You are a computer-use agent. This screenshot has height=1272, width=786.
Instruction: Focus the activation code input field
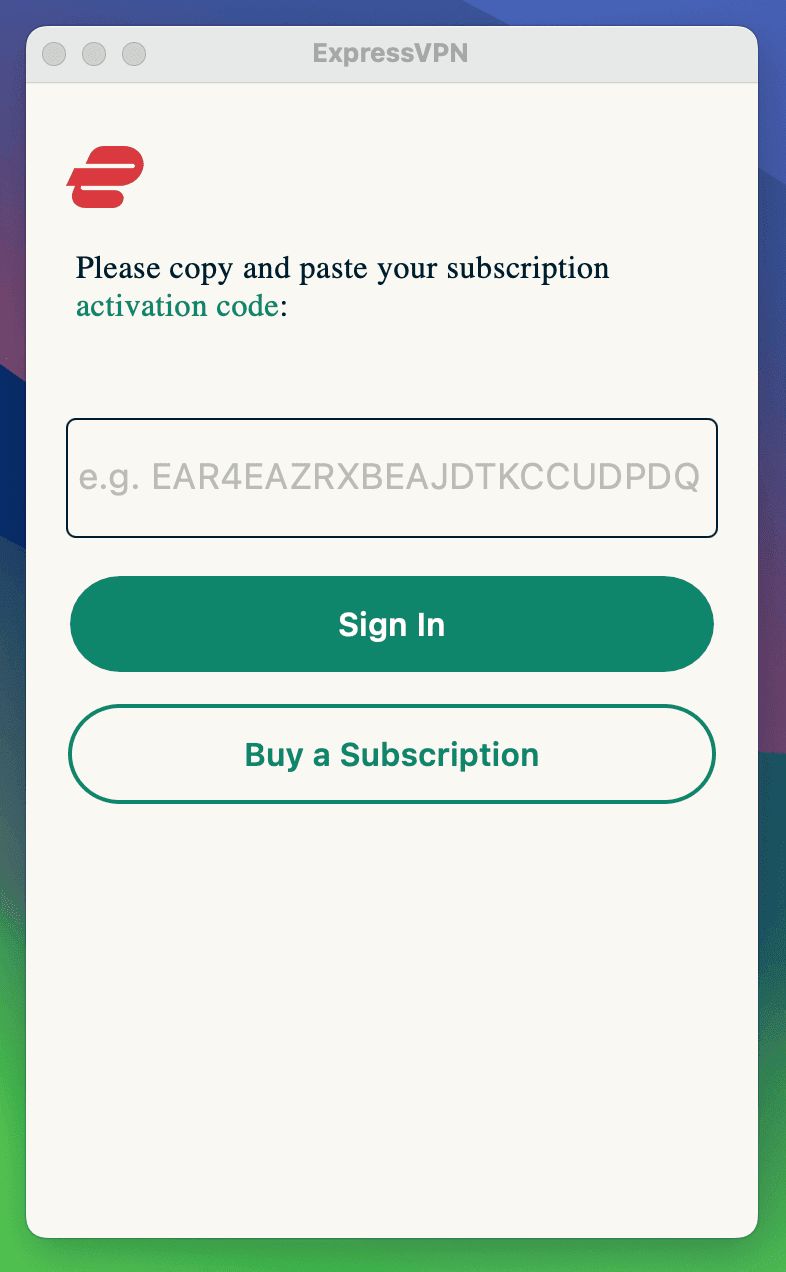(392, 478)
